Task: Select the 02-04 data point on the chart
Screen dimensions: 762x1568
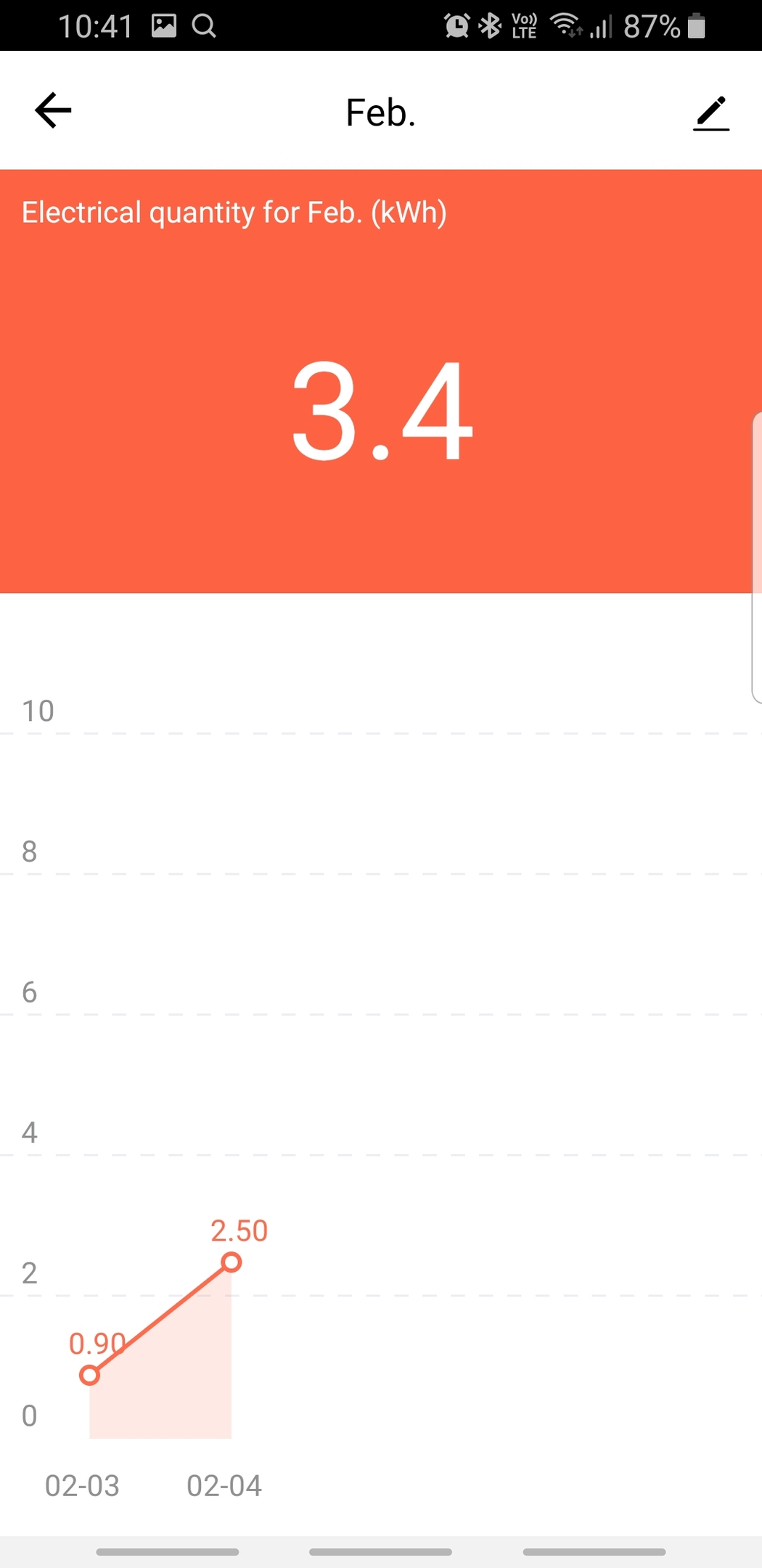Action: (232, 1262)
